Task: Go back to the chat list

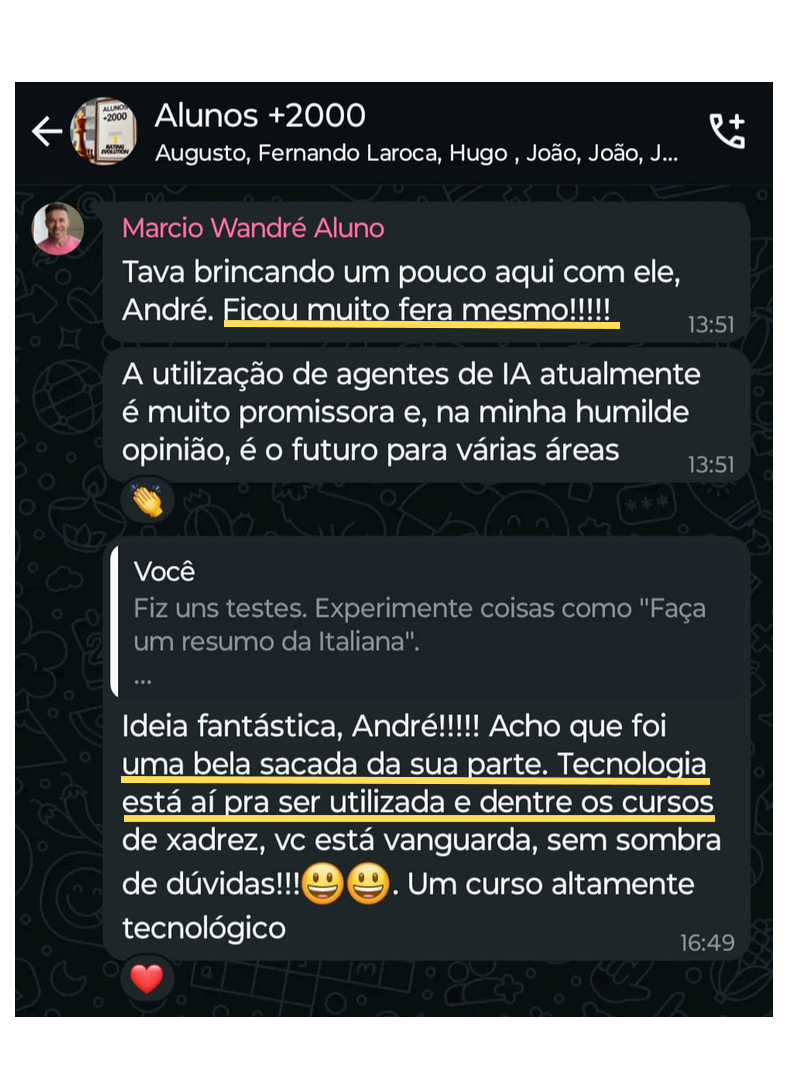Action: tap(46, 131)
